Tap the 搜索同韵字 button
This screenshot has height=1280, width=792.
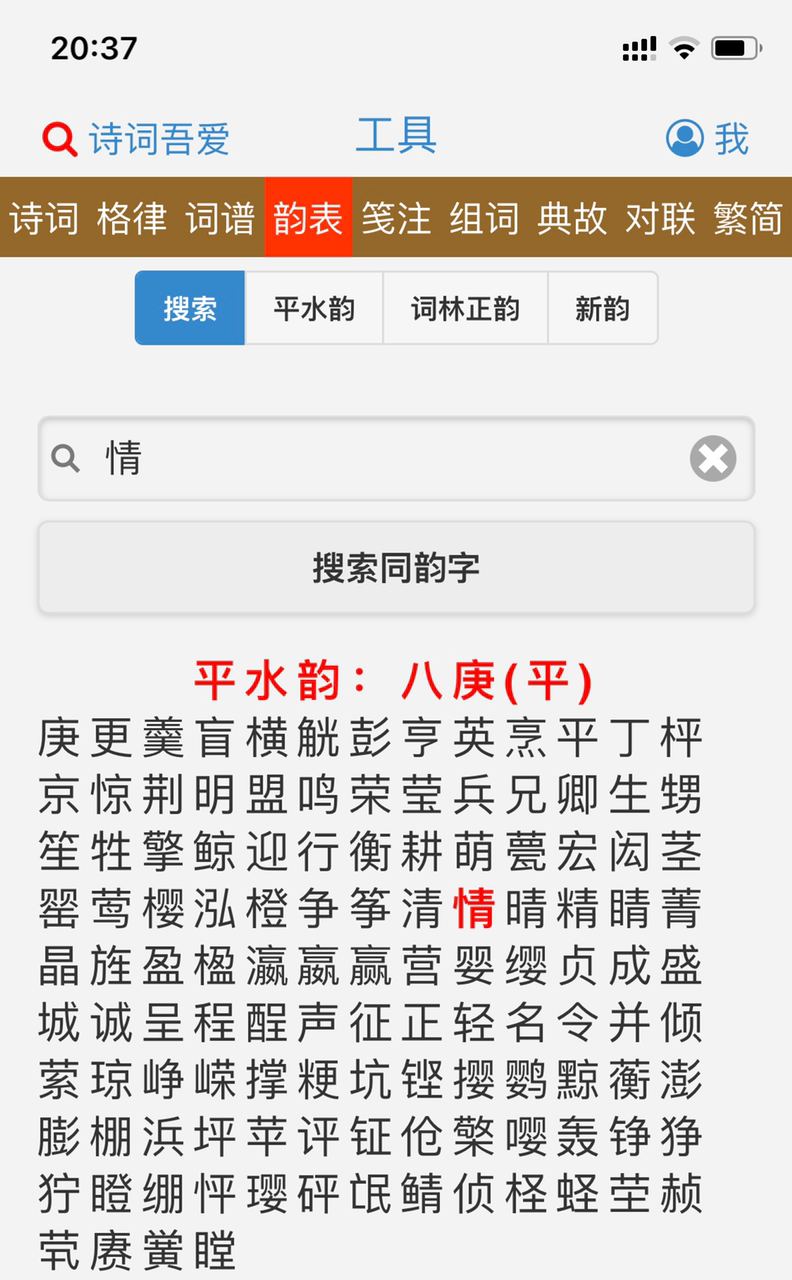pos(396,567)
